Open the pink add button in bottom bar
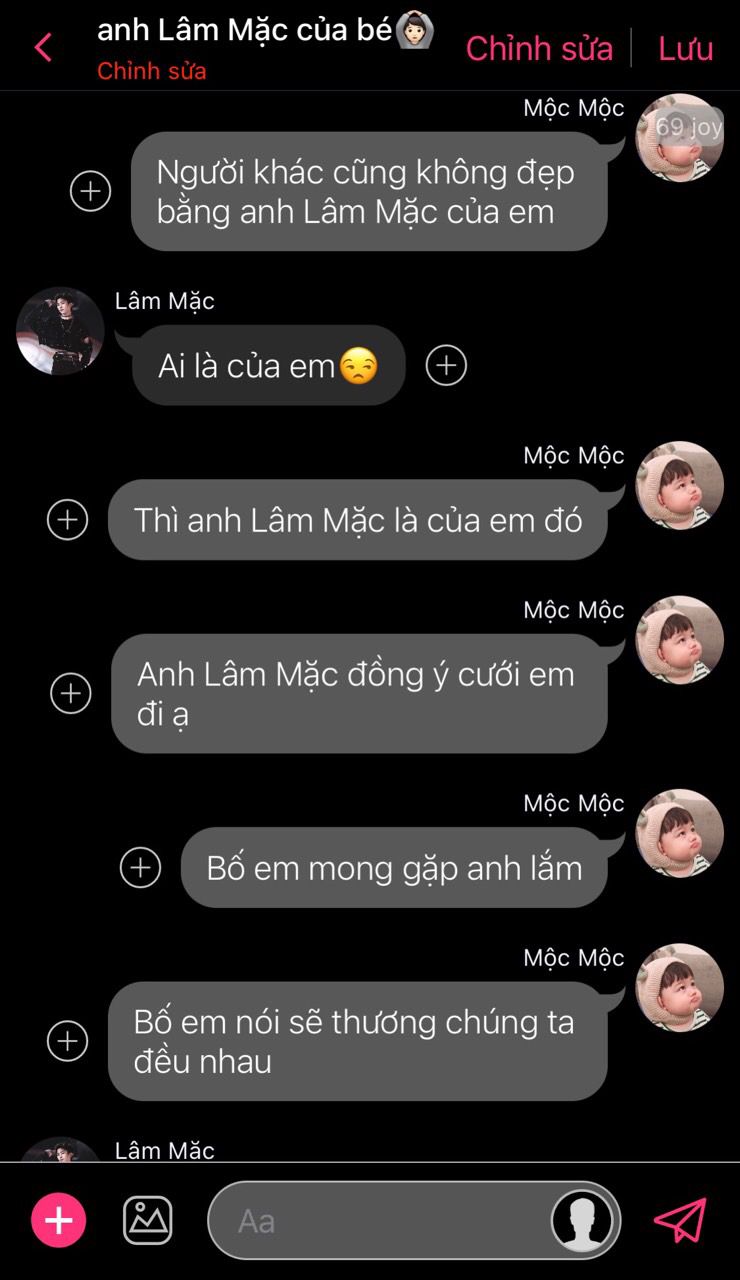This screenshot has height=1280, width=740. point(59,1221)
